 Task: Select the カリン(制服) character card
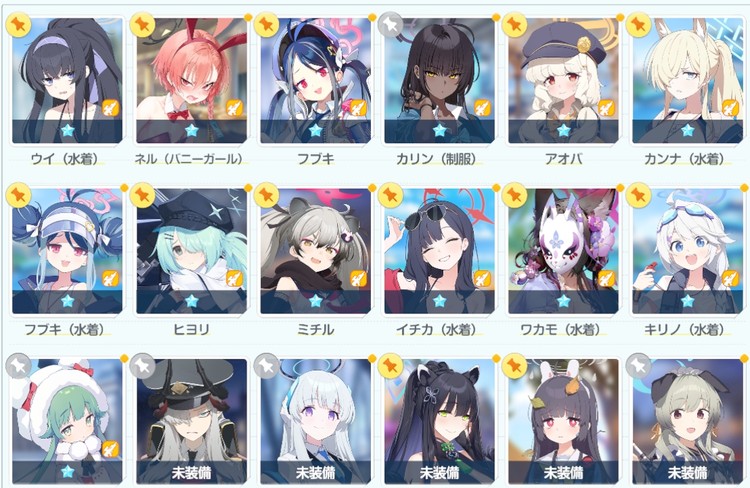pos(439,80)
